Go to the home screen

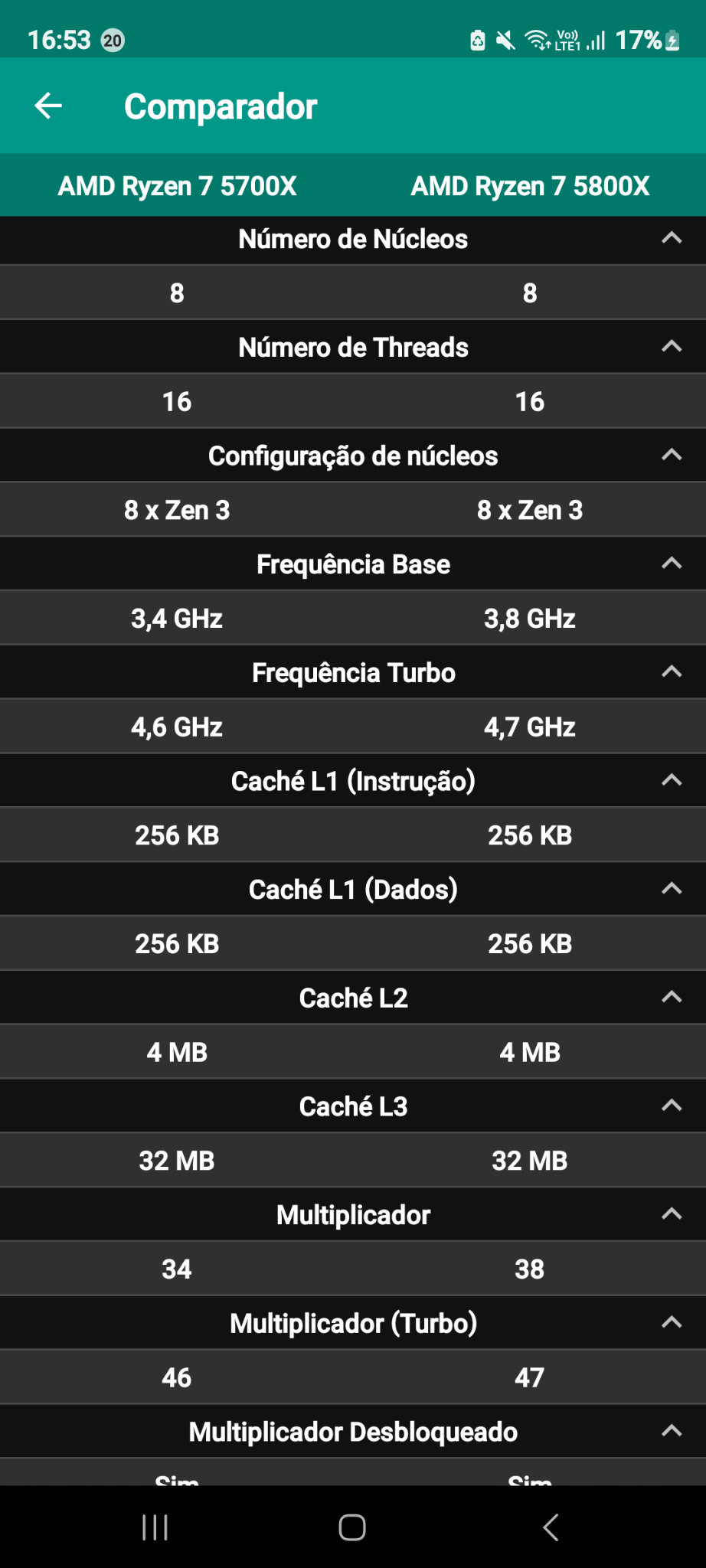[352, 1527]
